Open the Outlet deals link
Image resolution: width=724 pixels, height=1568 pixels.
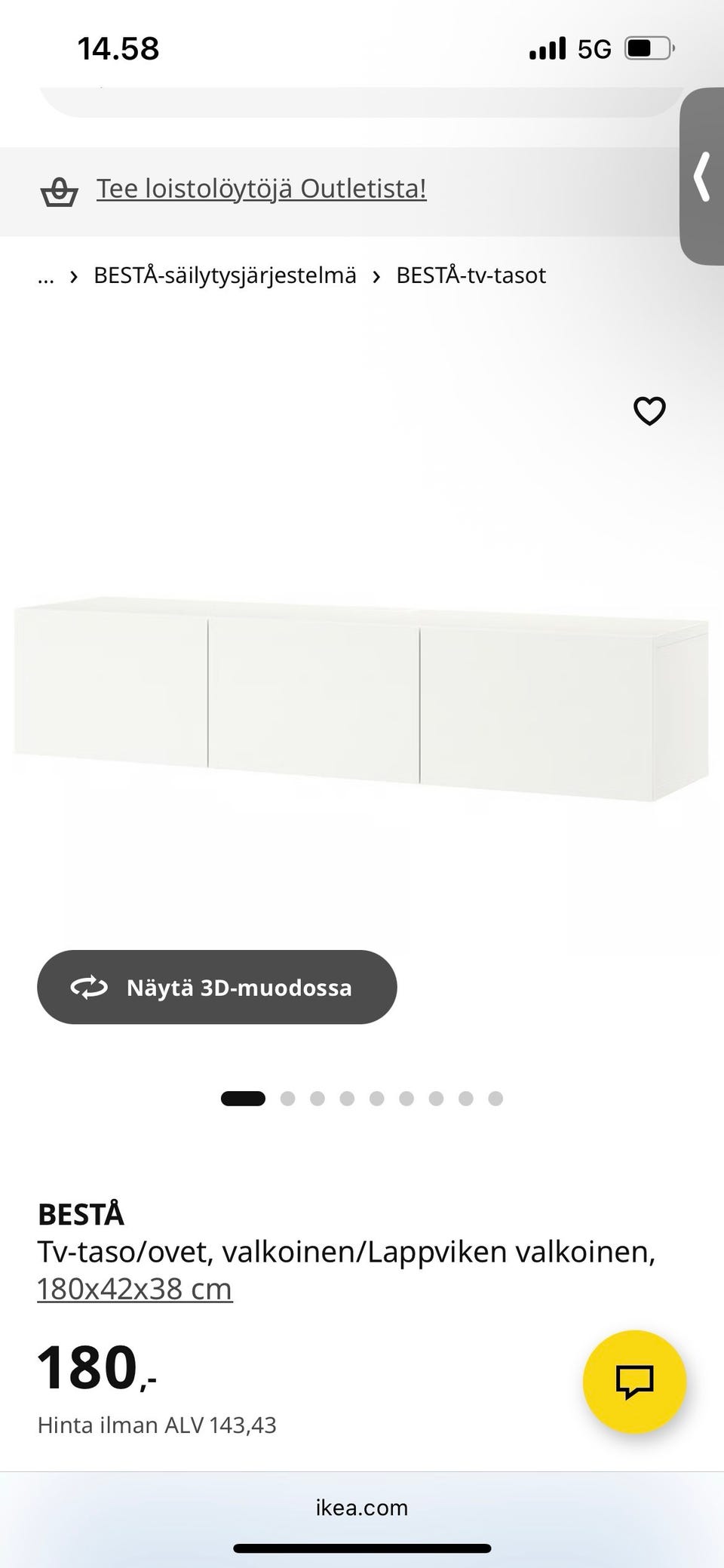(x=261, y=189)
